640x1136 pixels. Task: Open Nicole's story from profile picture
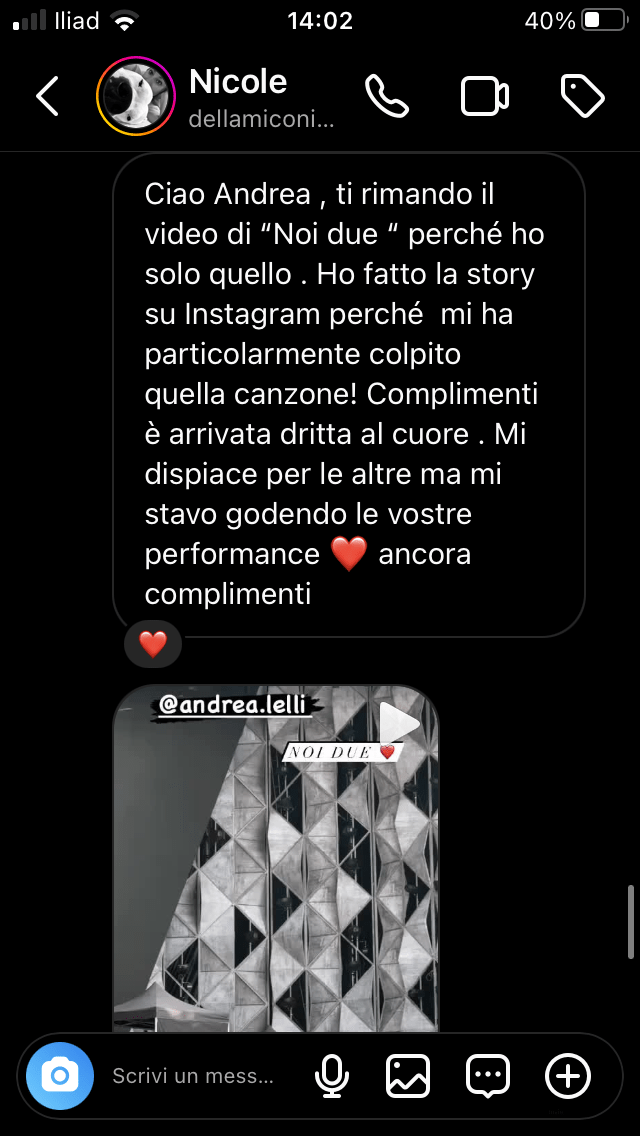[129, 96]
